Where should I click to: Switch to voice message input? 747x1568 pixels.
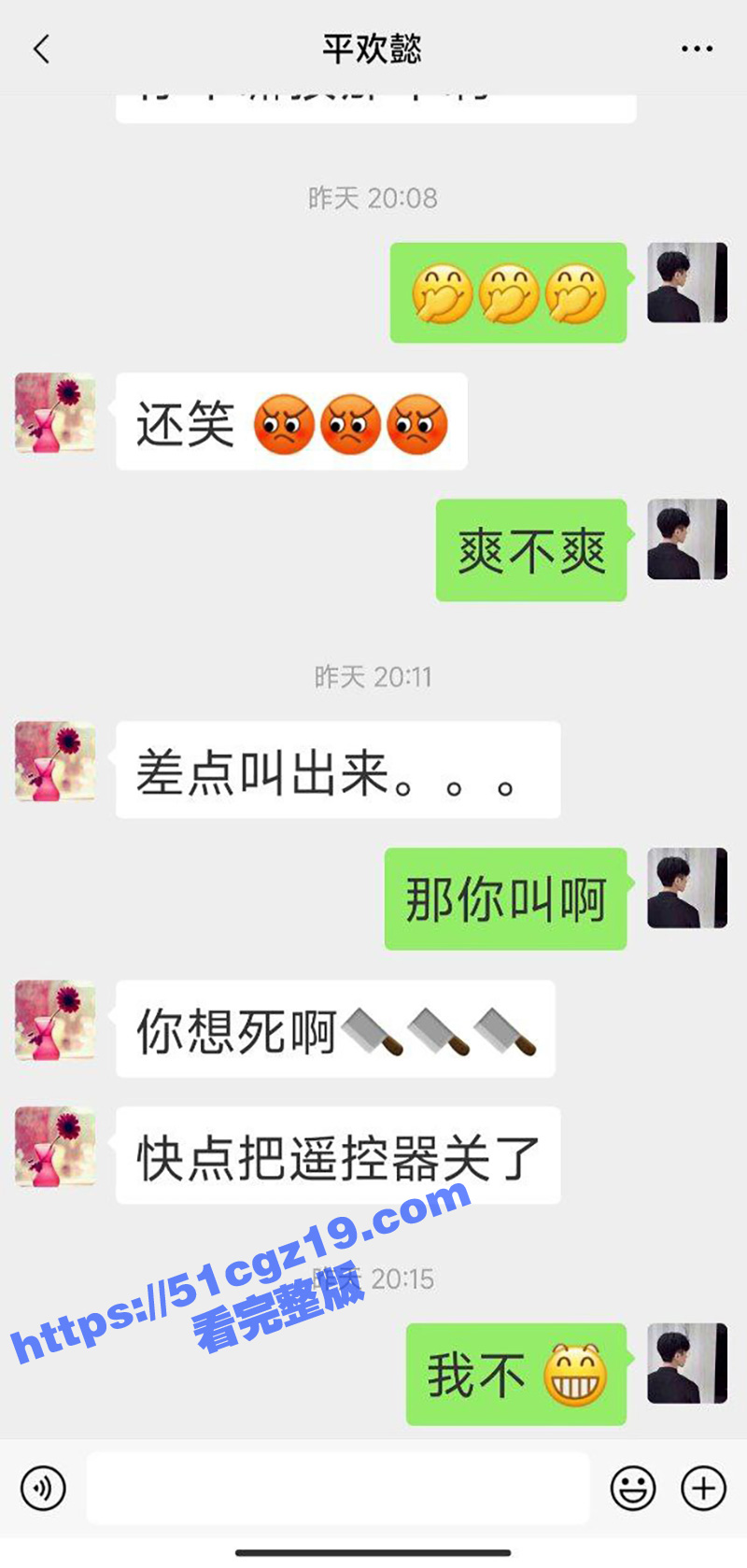pos(43,1488)
